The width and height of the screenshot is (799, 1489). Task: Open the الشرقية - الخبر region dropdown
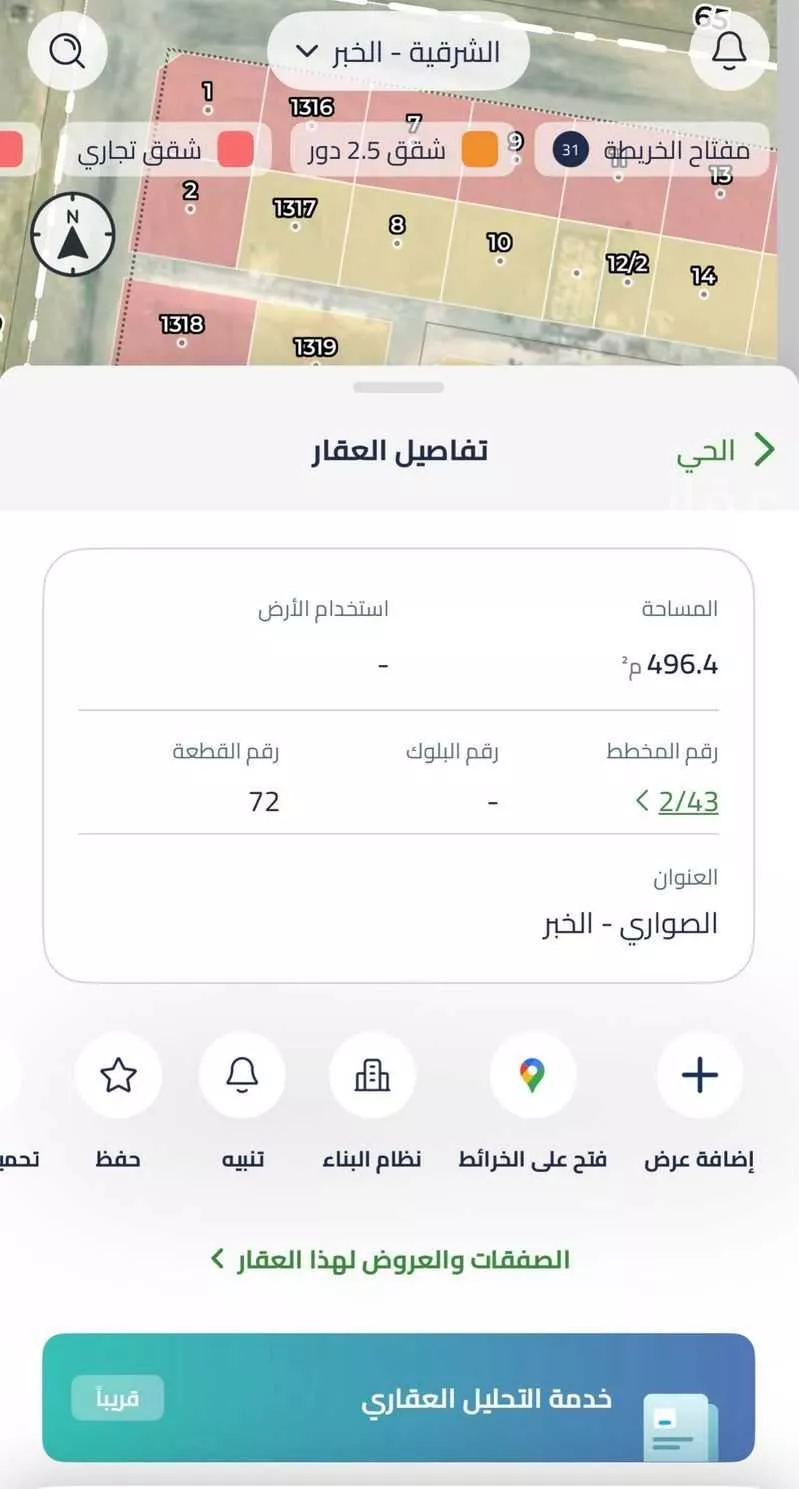400,51
